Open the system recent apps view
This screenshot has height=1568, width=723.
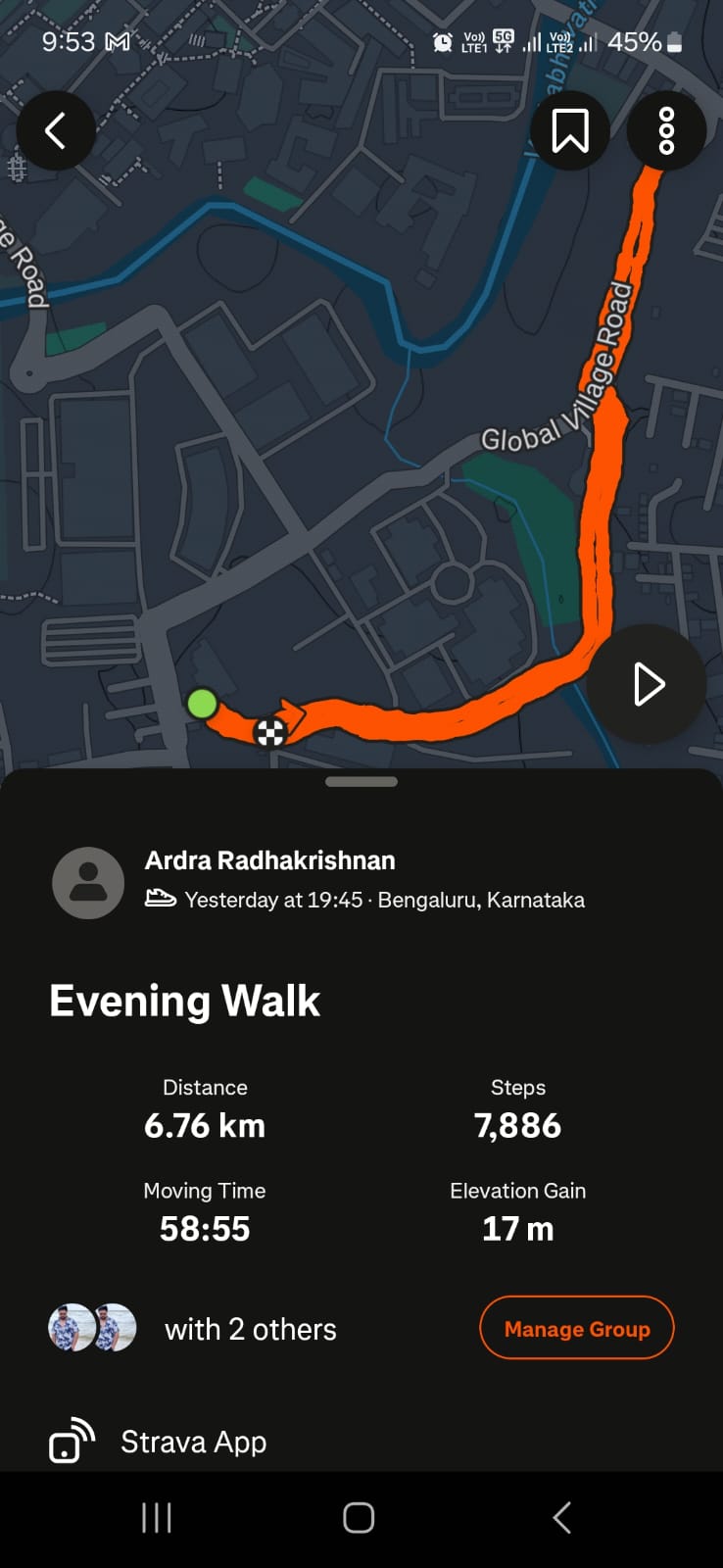tap(157, 1517)
